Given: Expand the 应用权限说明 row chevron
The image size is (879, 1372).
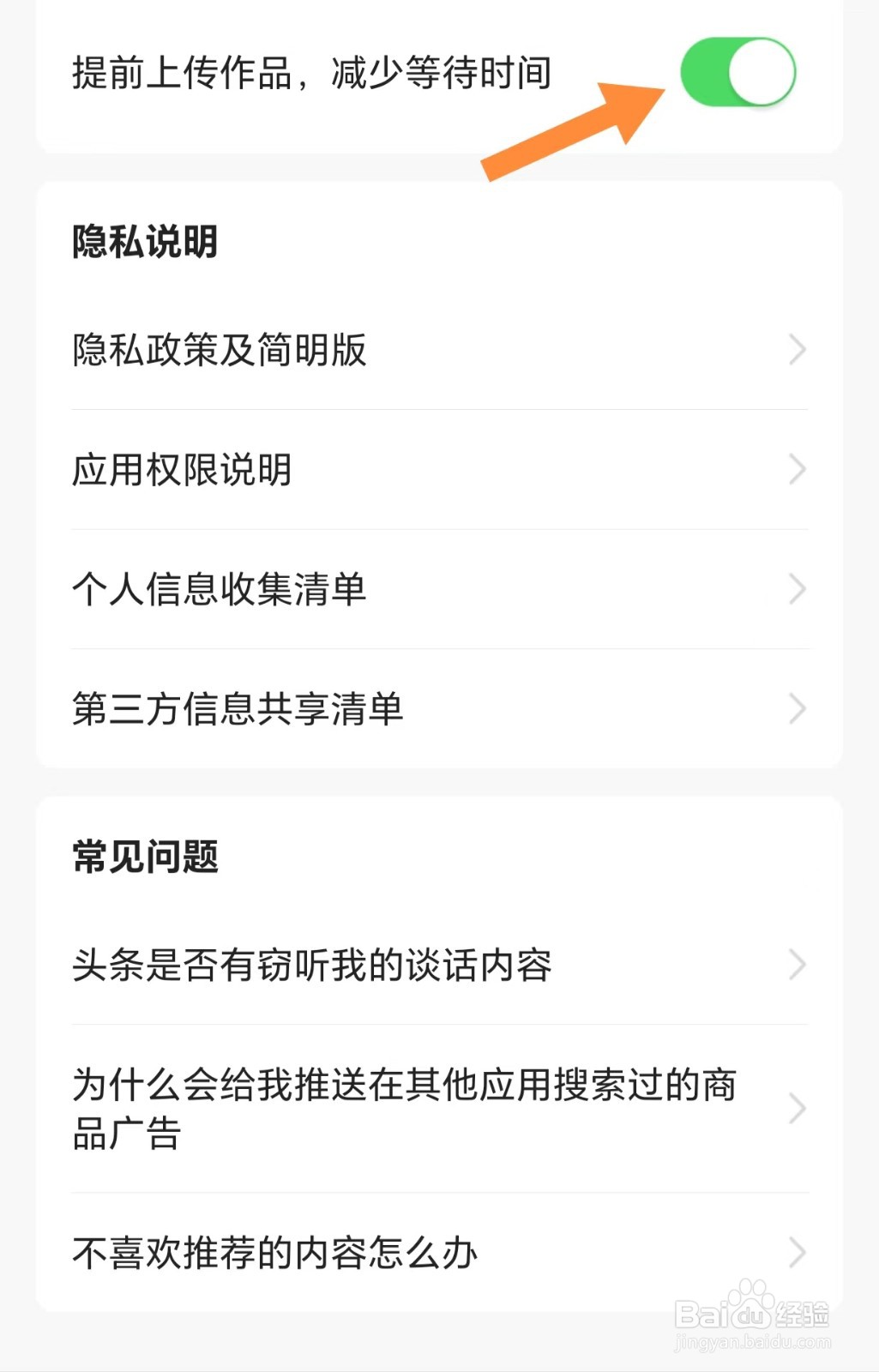Looking at the screenshot, I should [798, 469].
